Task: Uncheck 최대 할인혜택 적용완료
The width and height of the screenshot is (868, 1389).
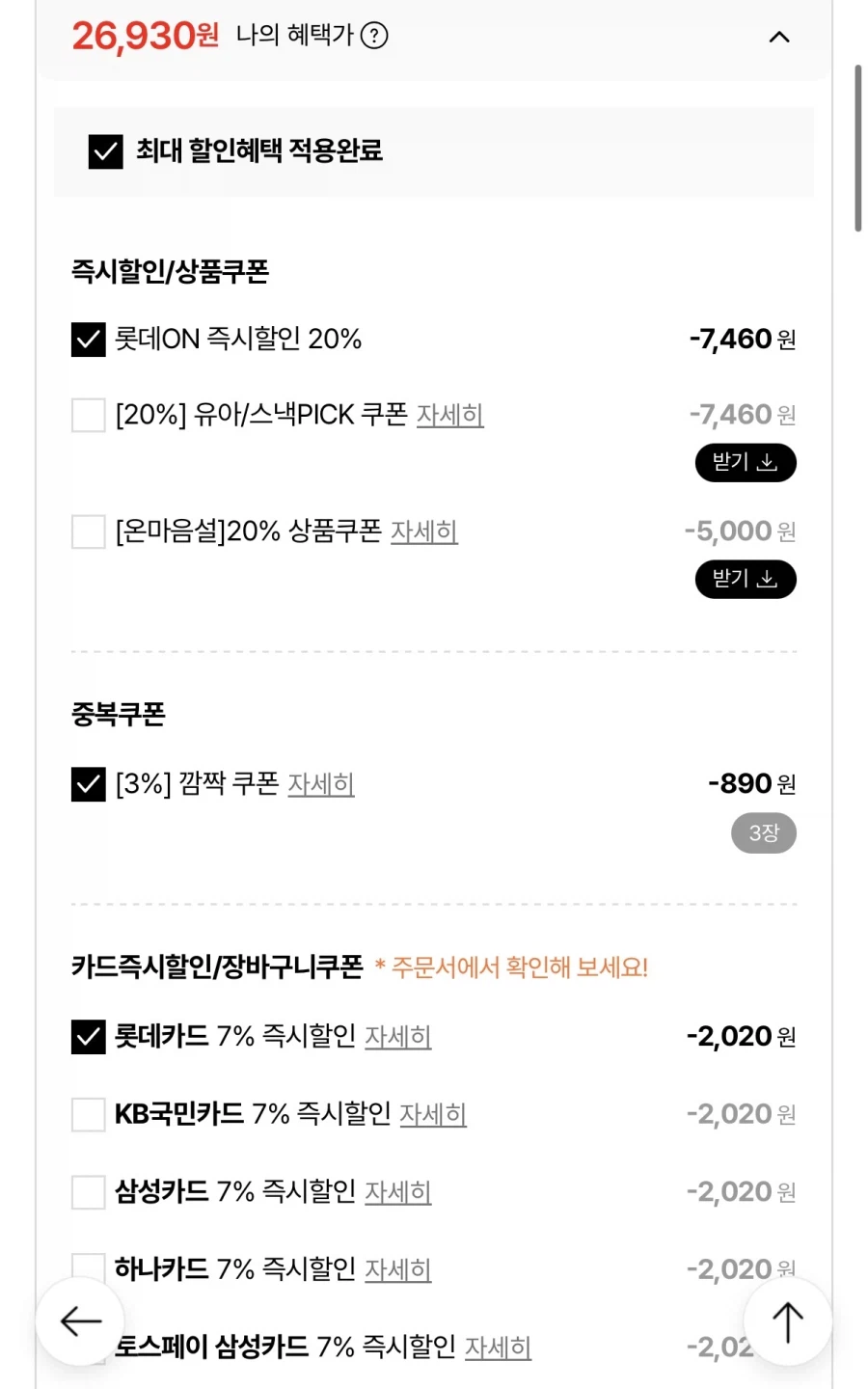Action: (105, 151)
